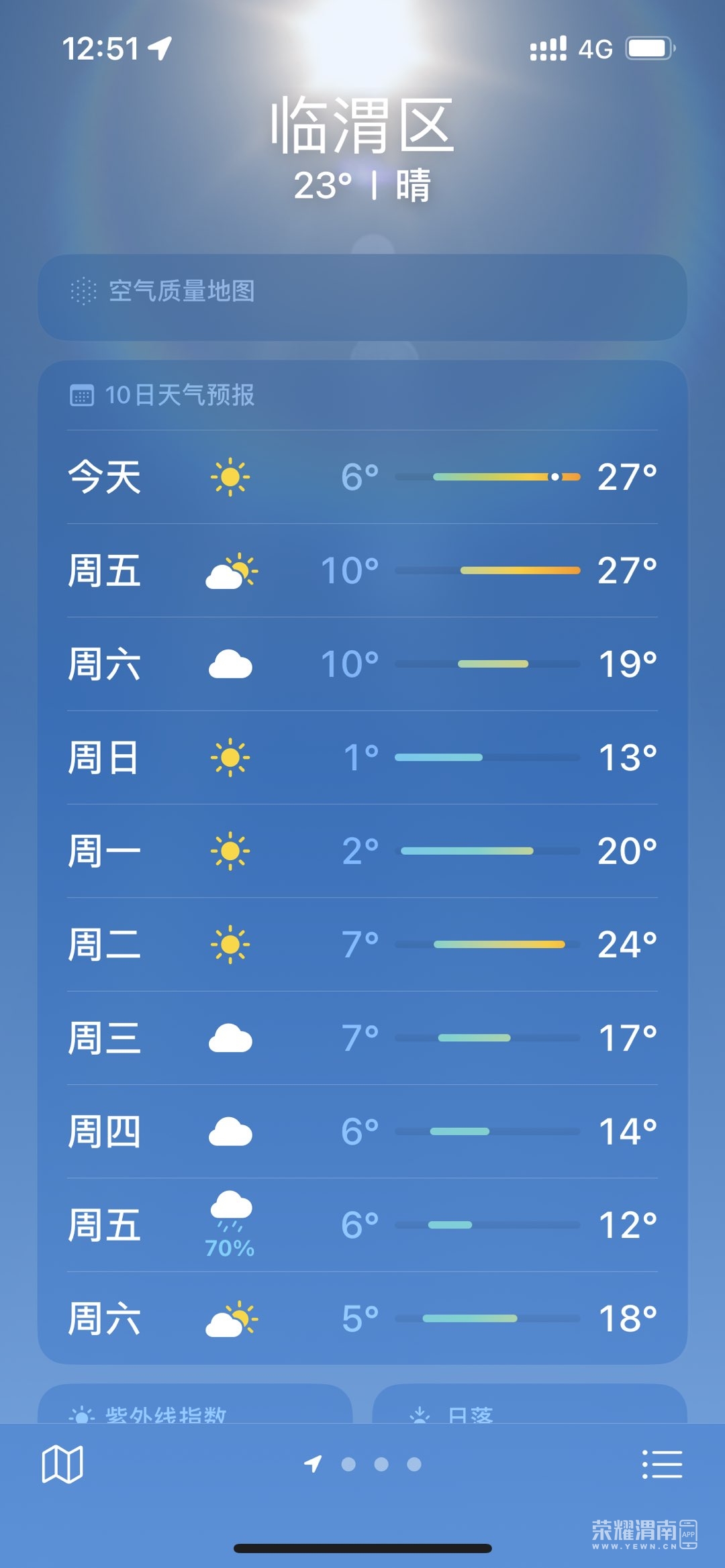Screen dimensions: 725x1568
Task: Tap the city page indicator dots
Action: click(381, 1464)
